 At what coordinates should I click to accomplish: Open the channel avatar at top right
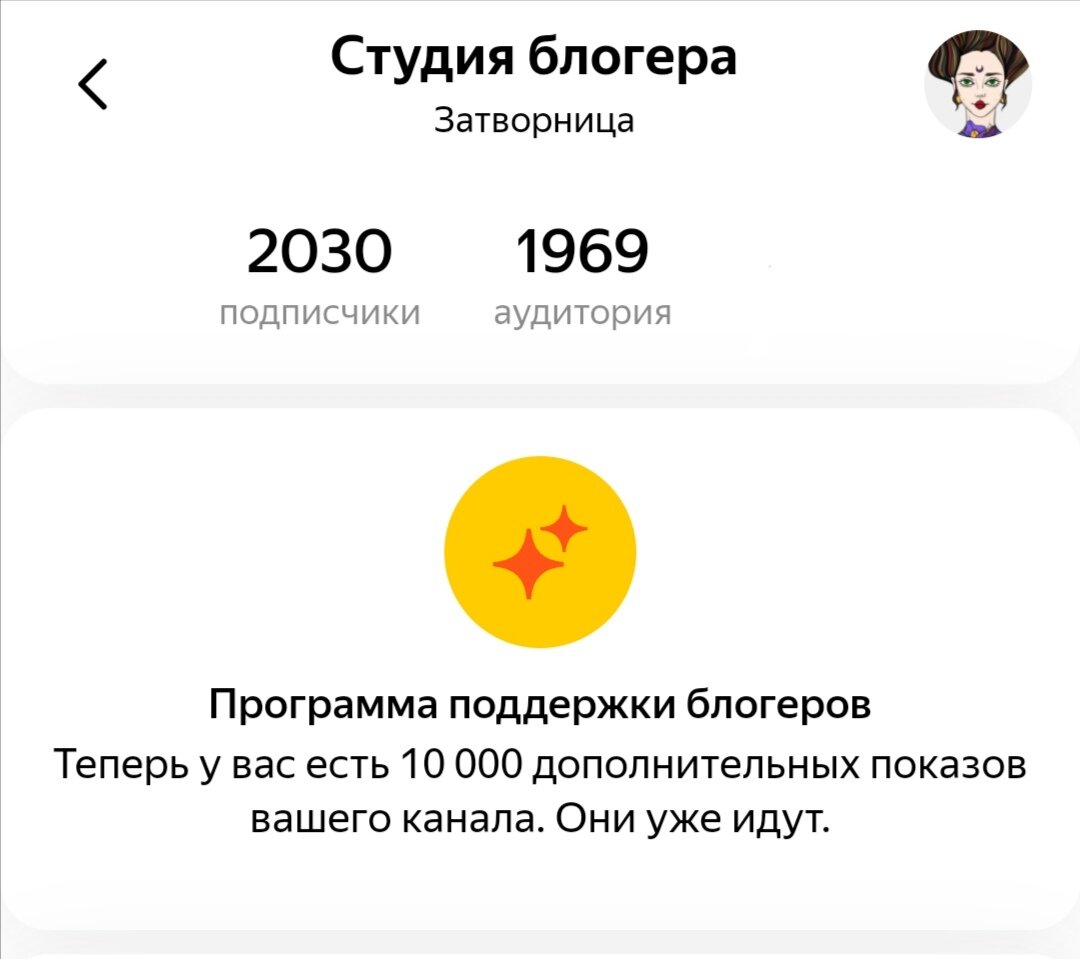(977, 84)
